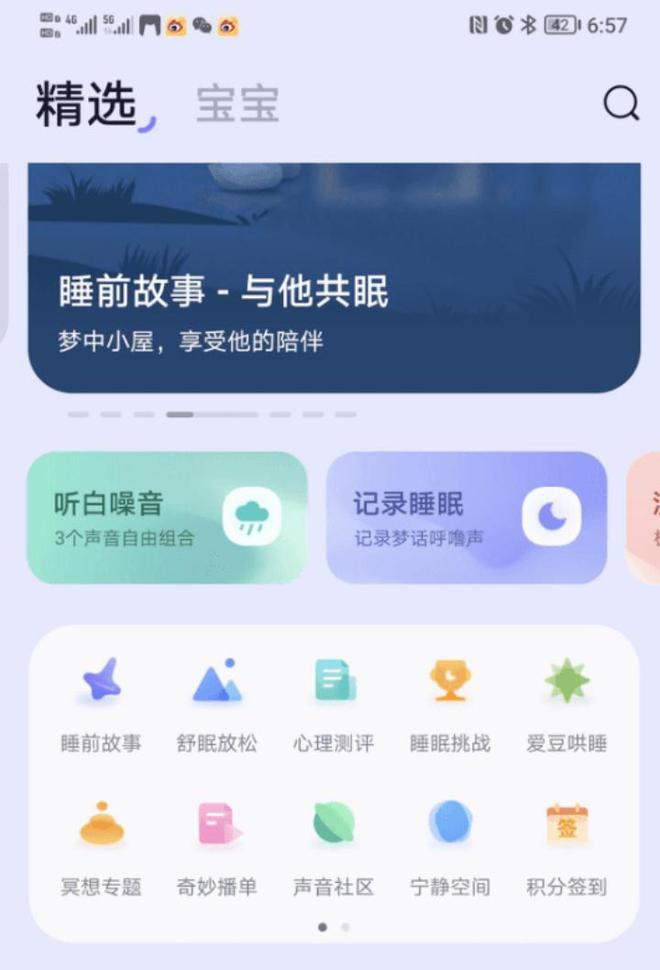The image size is (660, 970).
Task: Open the 记录睡眠 card
Action: [466, 517]
